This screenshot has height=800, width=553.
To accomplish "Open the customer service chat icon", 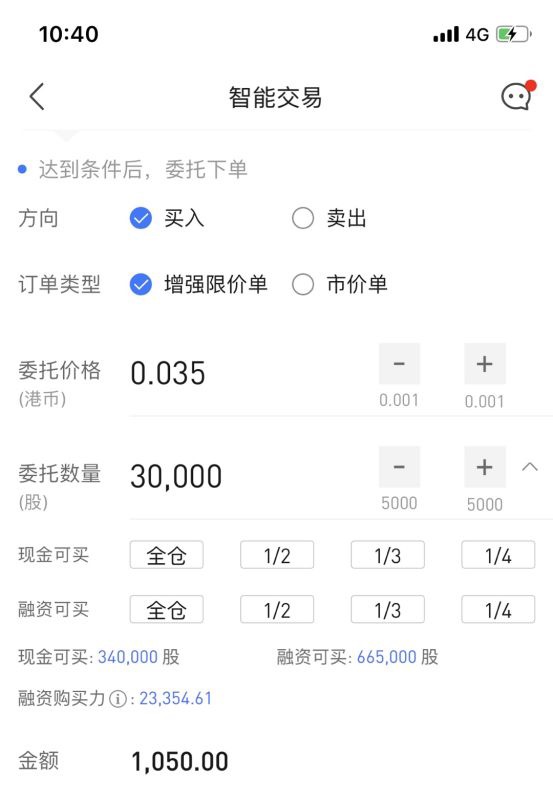I will click(518, 95).
